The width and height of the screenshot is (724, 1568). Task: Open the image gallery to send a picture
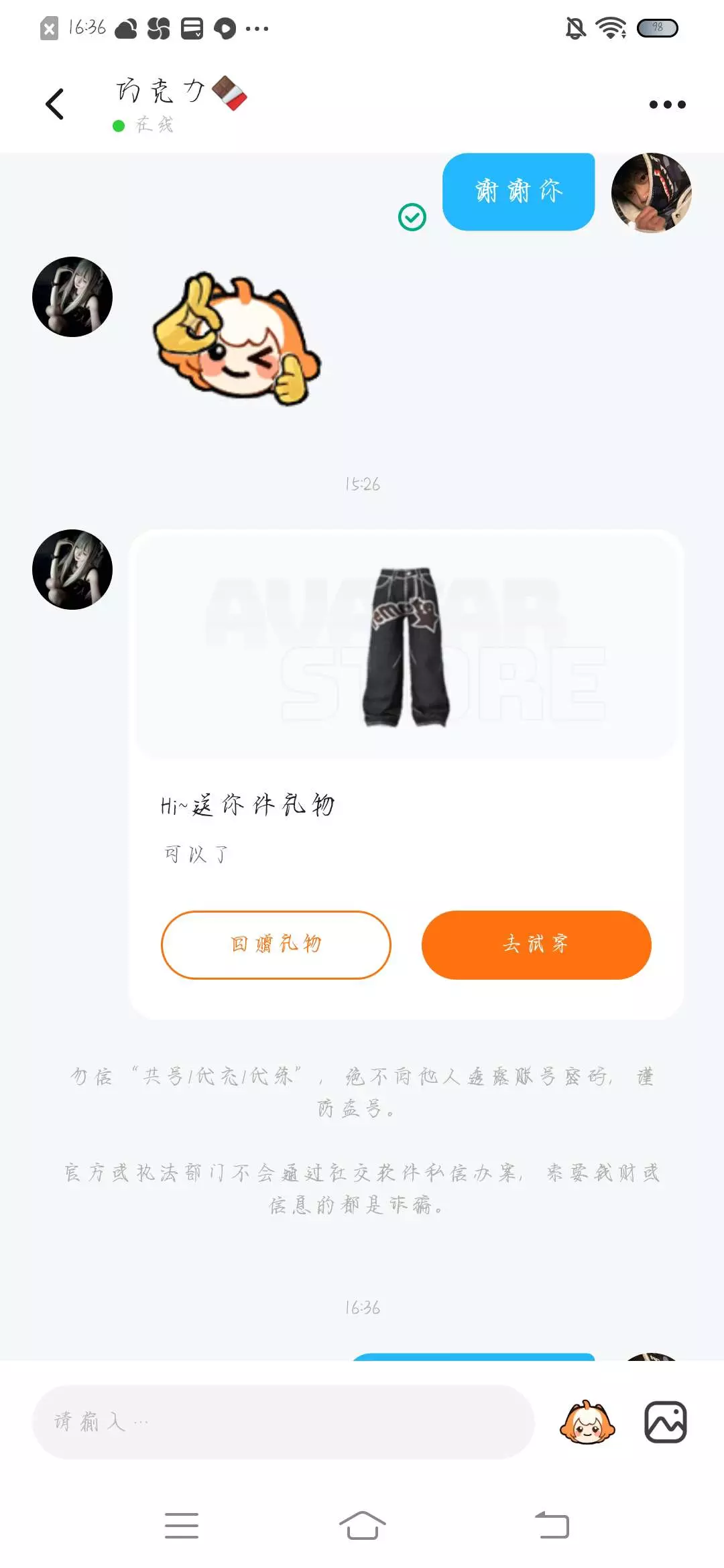click(665, 1422)
